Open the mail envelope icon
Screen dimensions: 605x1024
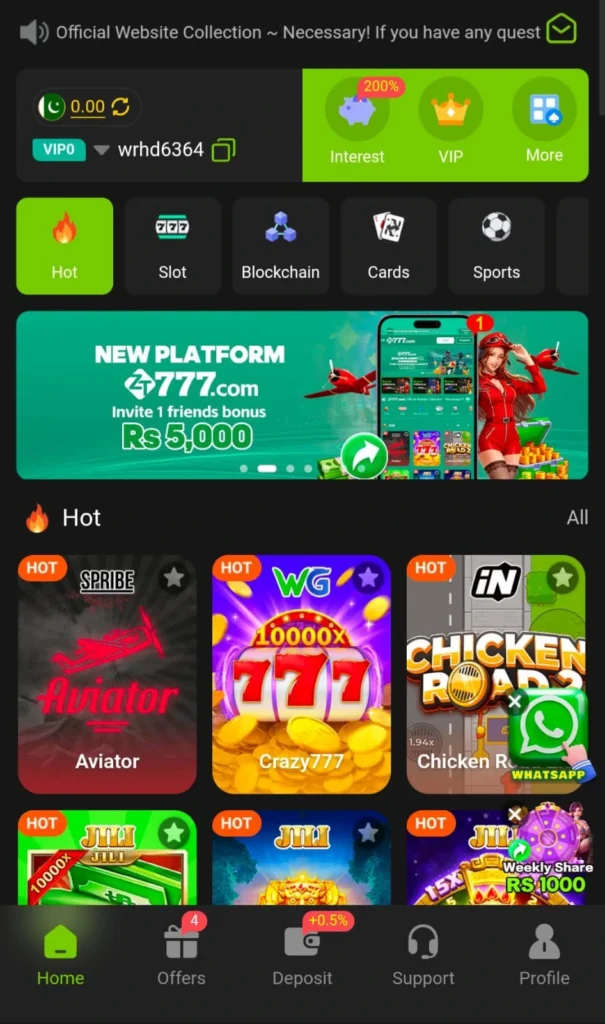561,30
